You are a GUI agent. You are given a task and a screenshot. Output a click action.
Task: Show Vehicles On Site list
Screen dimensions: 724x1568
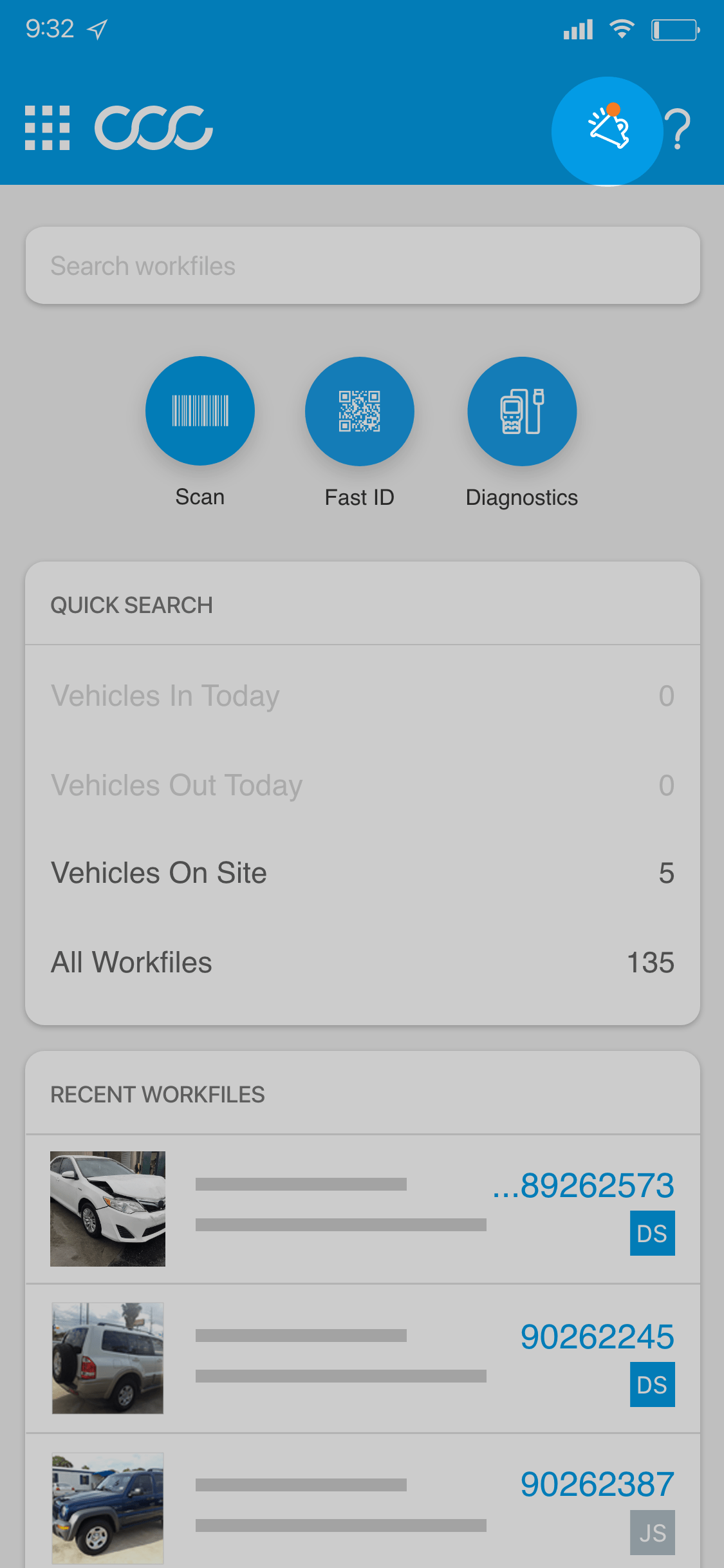pyautogui.click(x=362, y=873)
